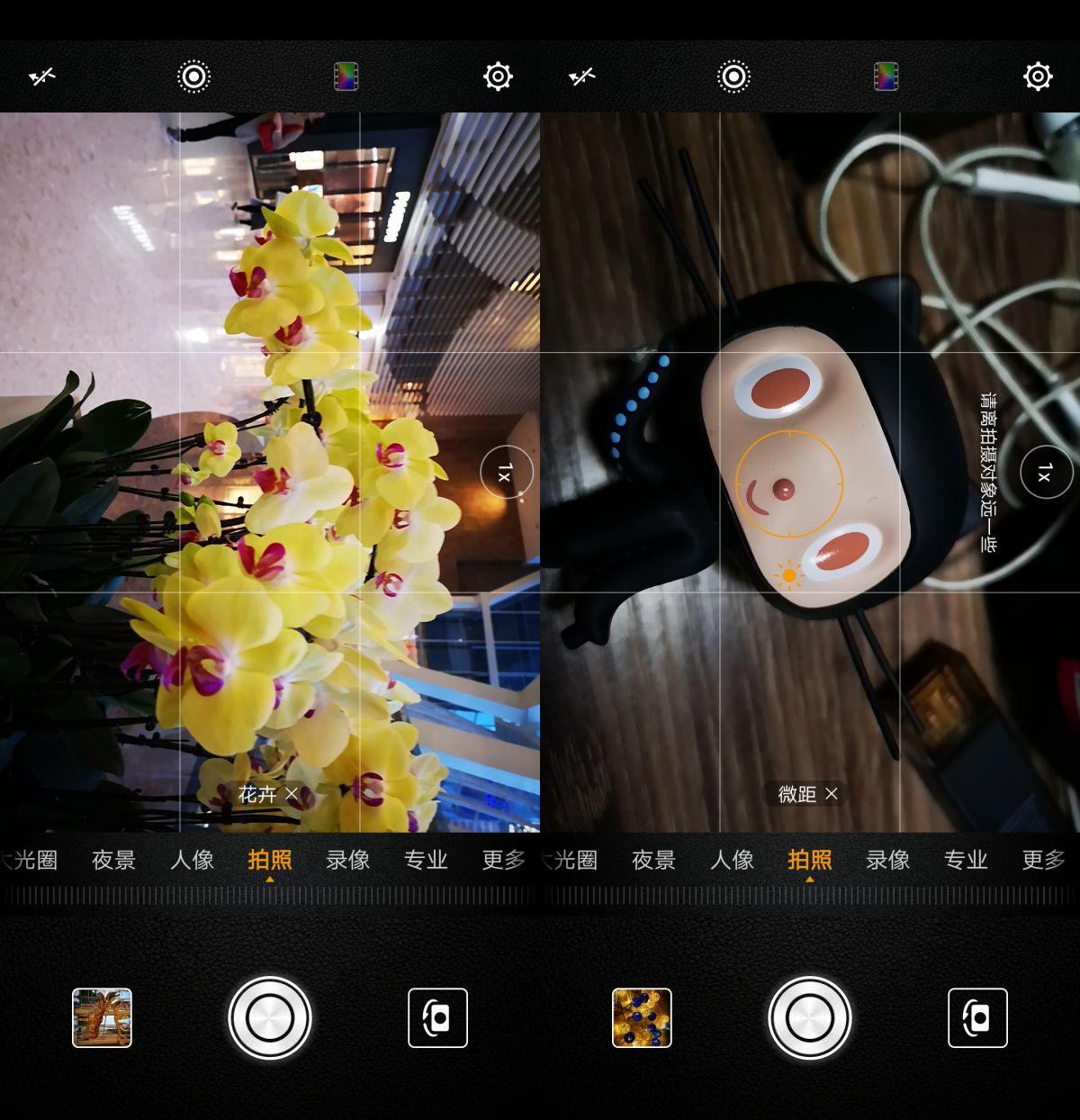Screen dimensions: 1080x1120
Task: Tap the 1x zoom button on the flower preview
Action: [x=506, y=472]
